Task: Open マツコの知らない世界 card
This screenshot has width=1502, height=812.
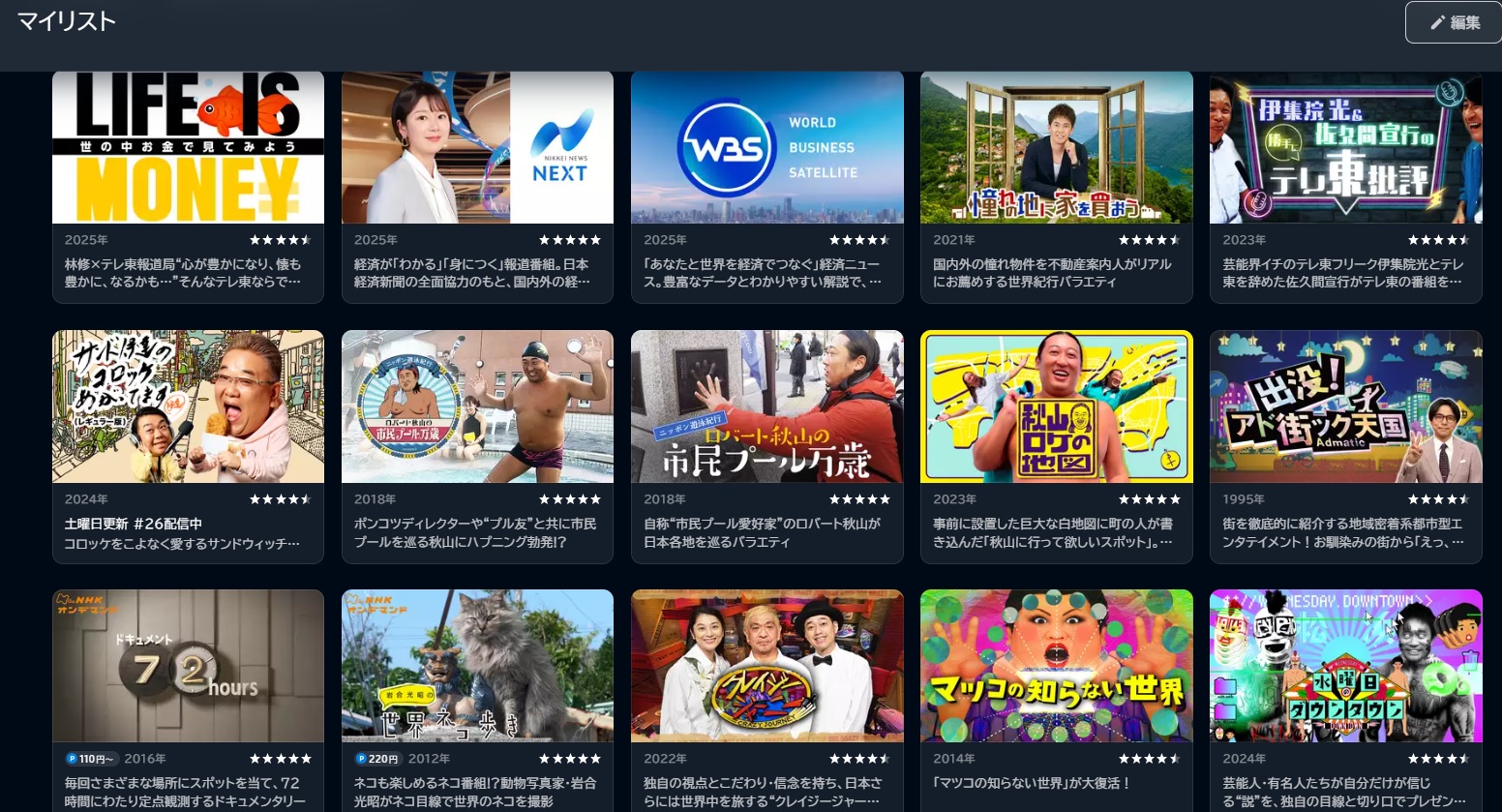Action: [x=1056, y=667]
